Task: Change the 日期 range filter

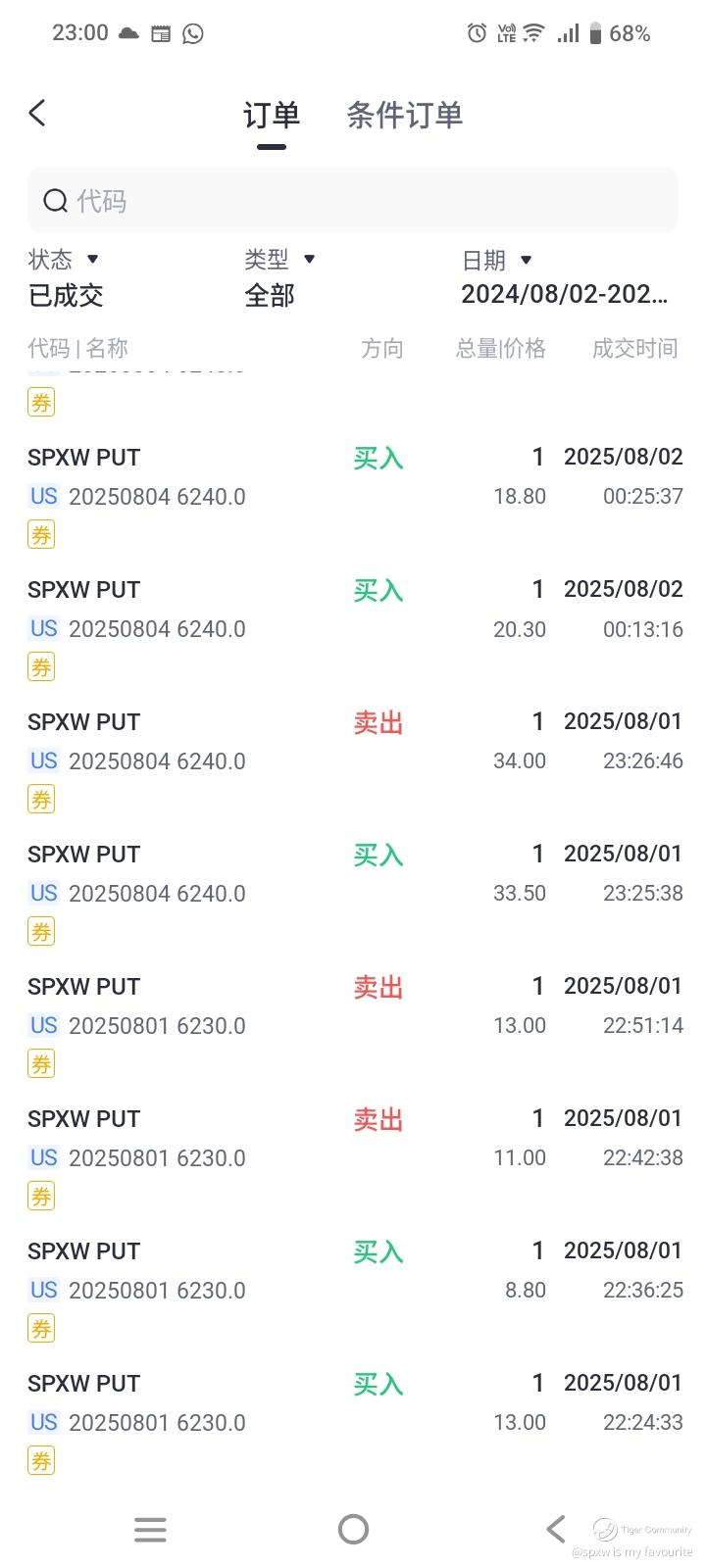Action: 564,277
